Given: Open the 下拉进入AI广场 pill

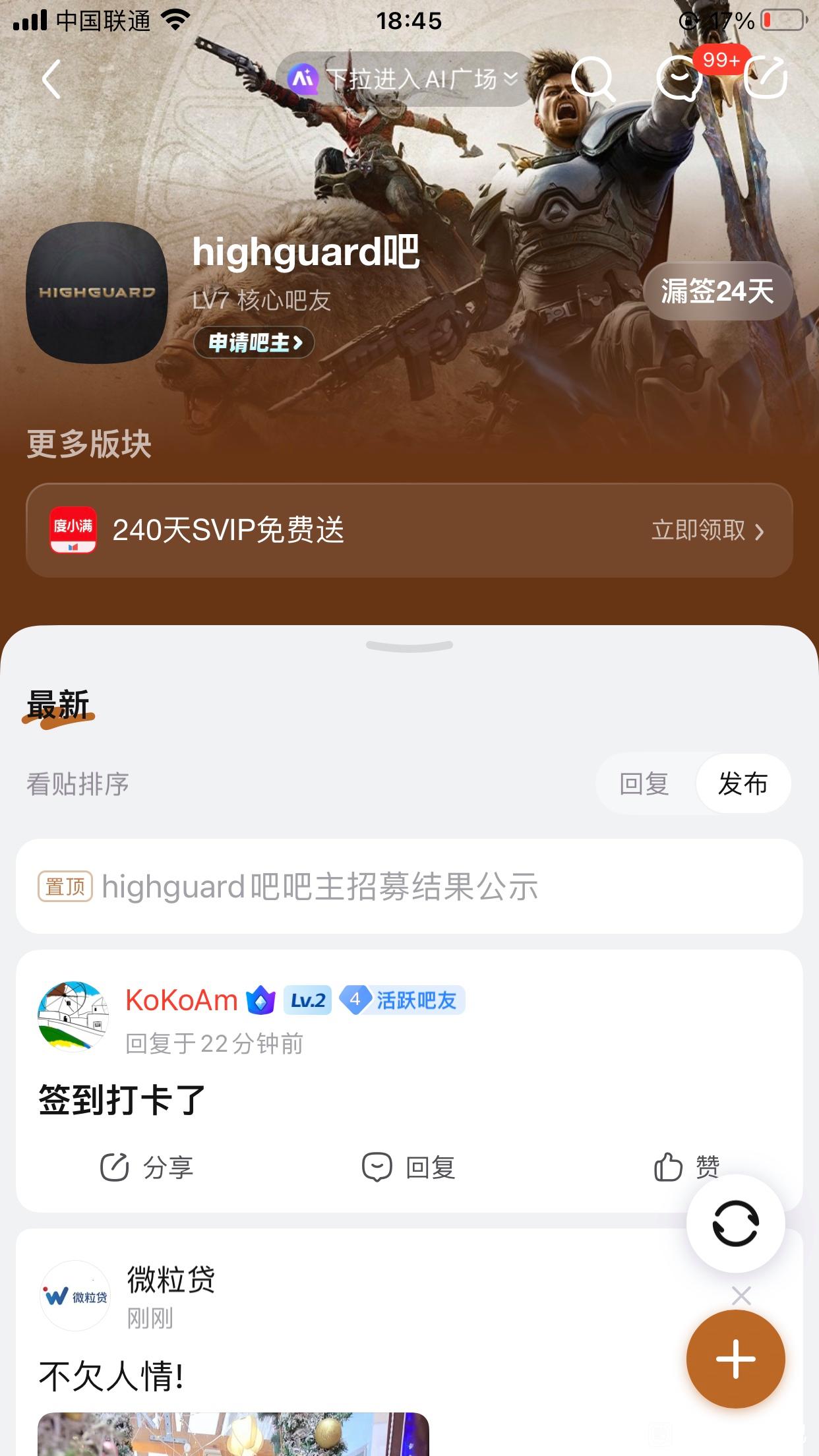Looking at the screenshot, I should click(402, 79).
